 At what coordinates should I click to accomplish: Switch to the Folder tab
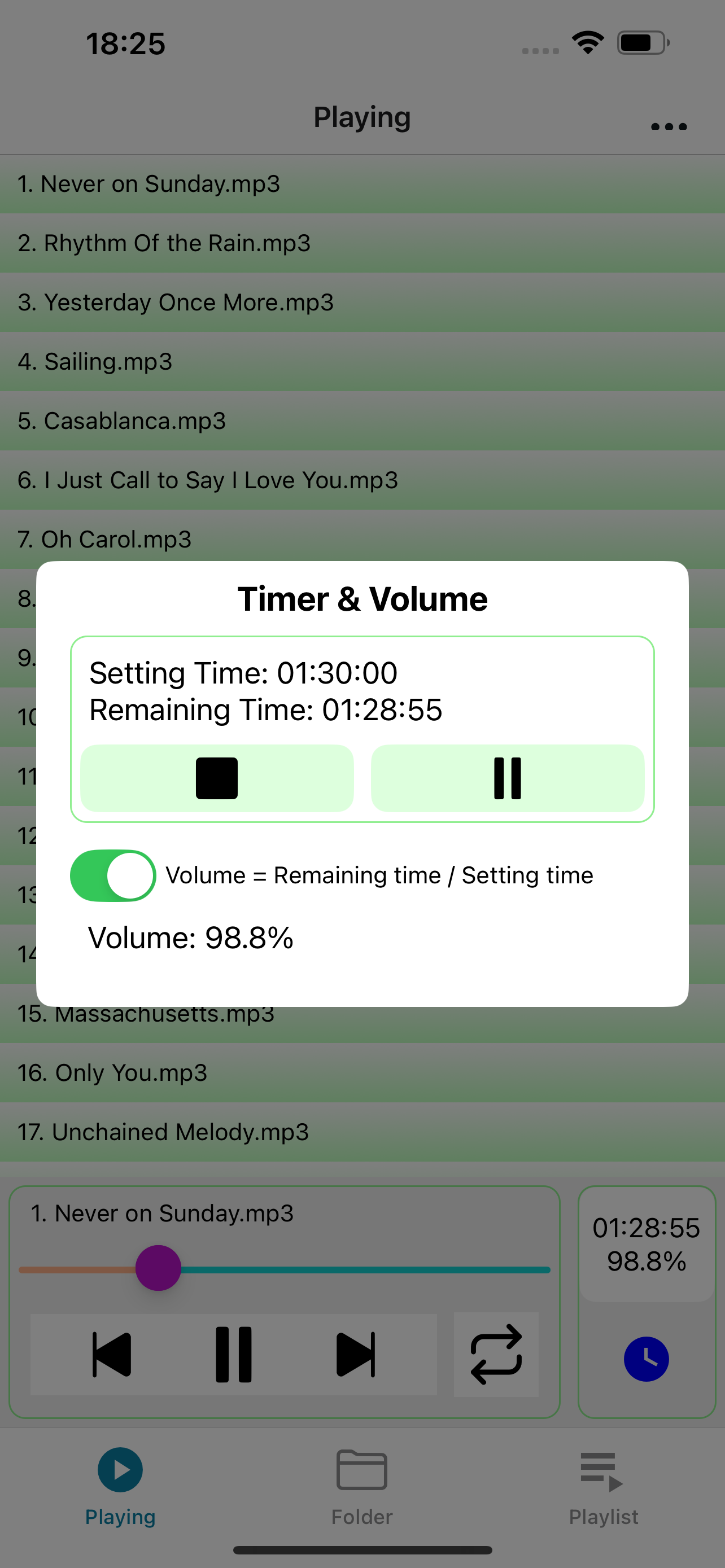(x=362, y=1485)
